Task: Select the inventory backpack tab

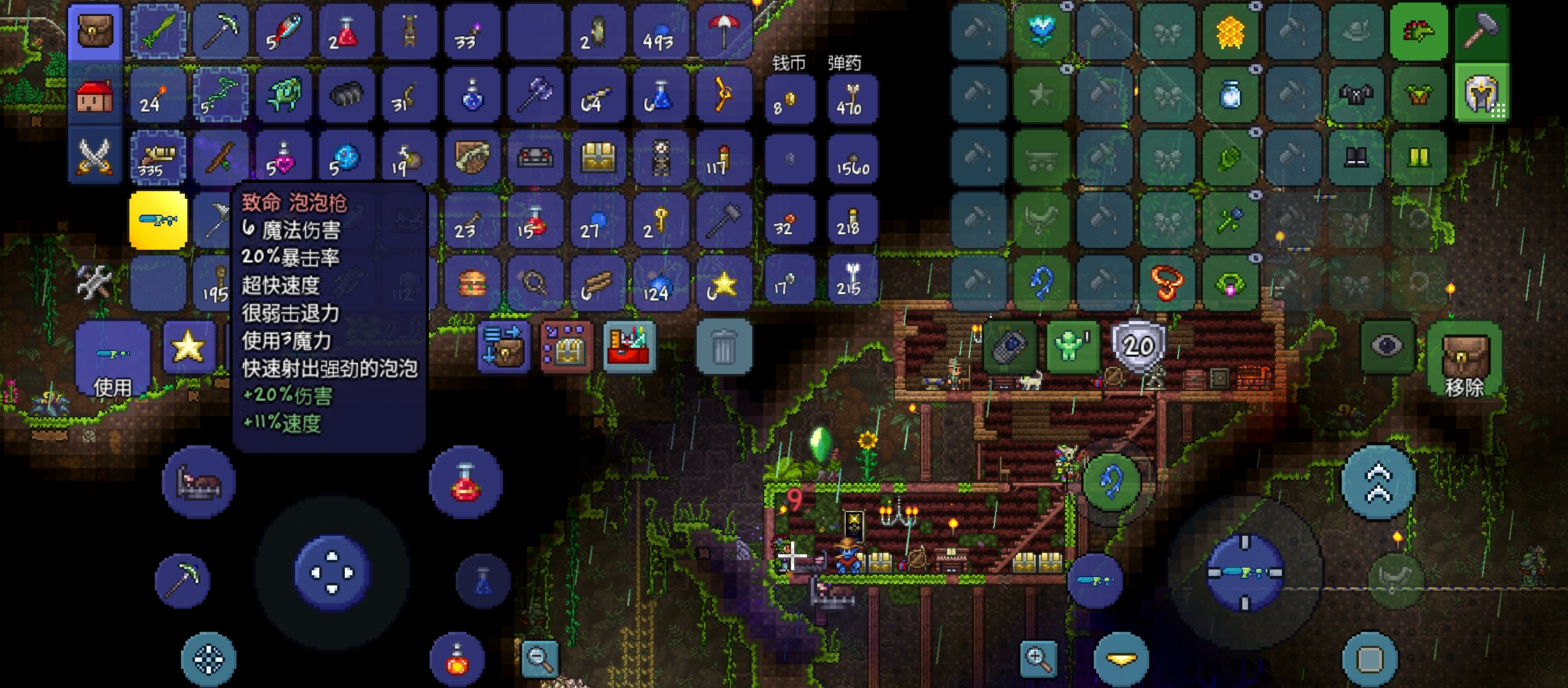Action: click(95, 32)
